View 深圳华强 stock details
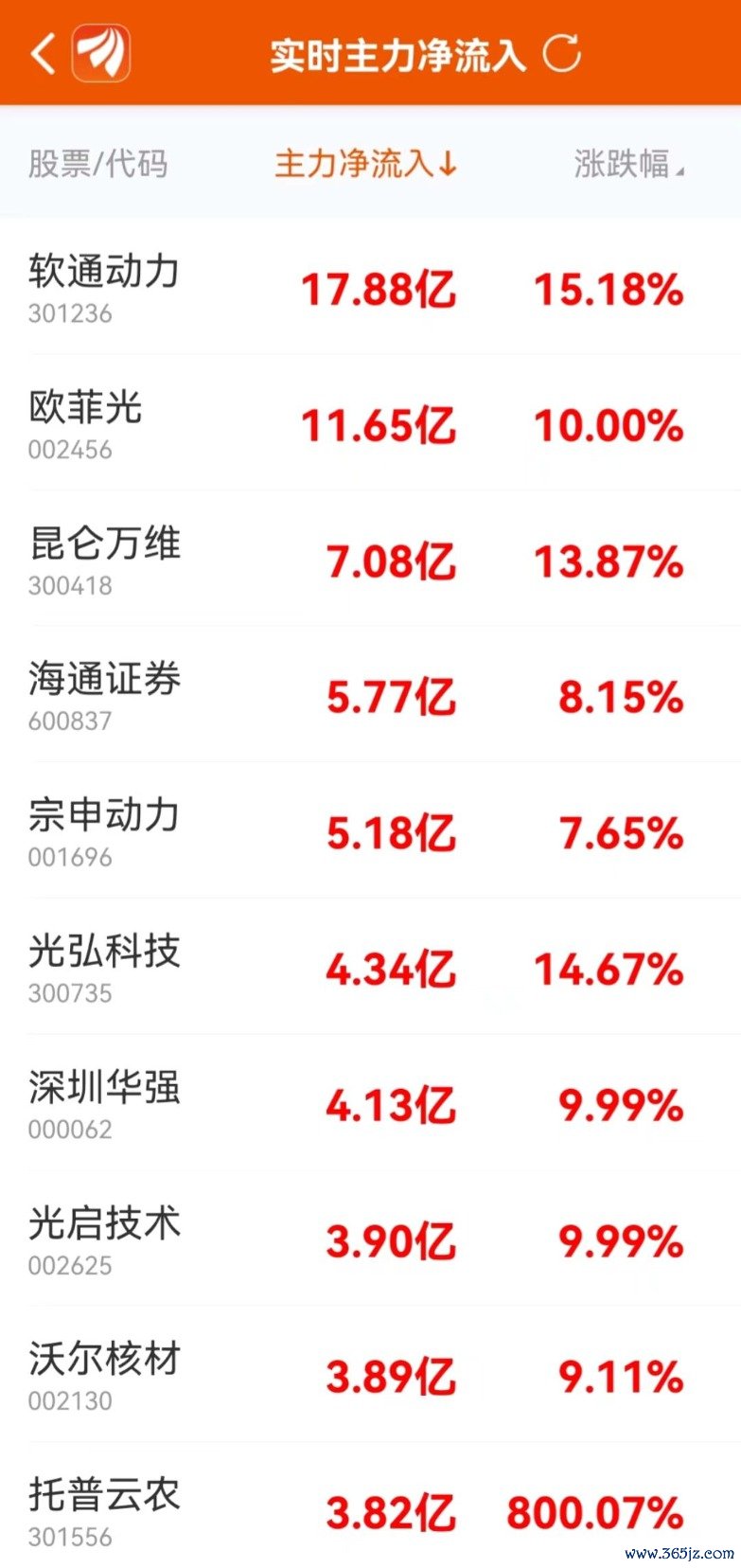The width and height of the screenshot is (741, 1568). point(370,1102)
